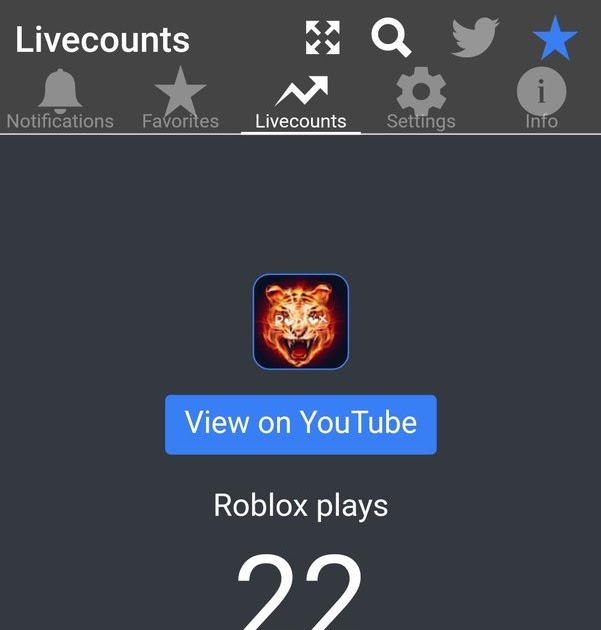Select the Livecounts tab

[x=301, y=102]
